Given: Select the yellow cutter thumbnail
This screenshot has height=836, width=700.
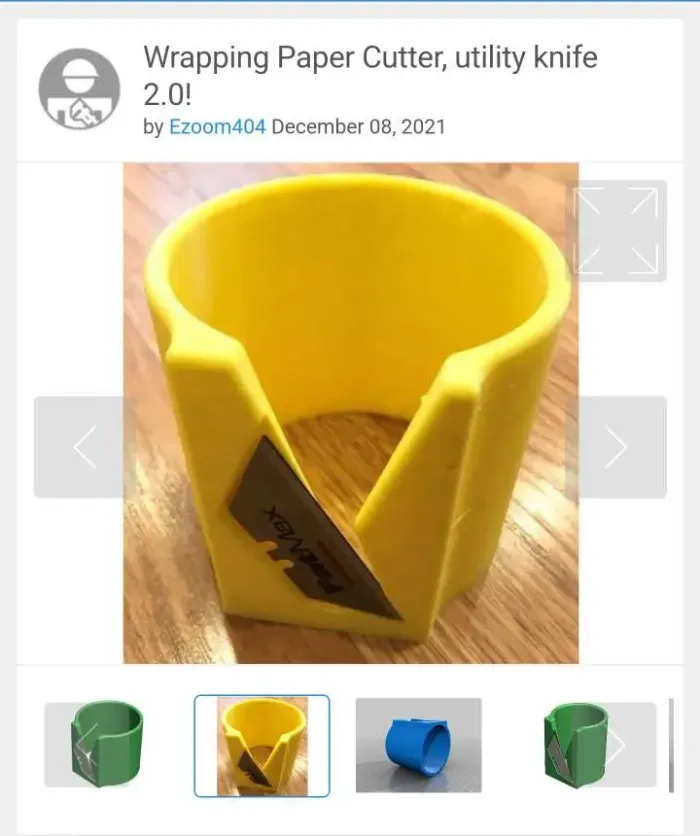Looking at the screenshot, I should point(261,746).
